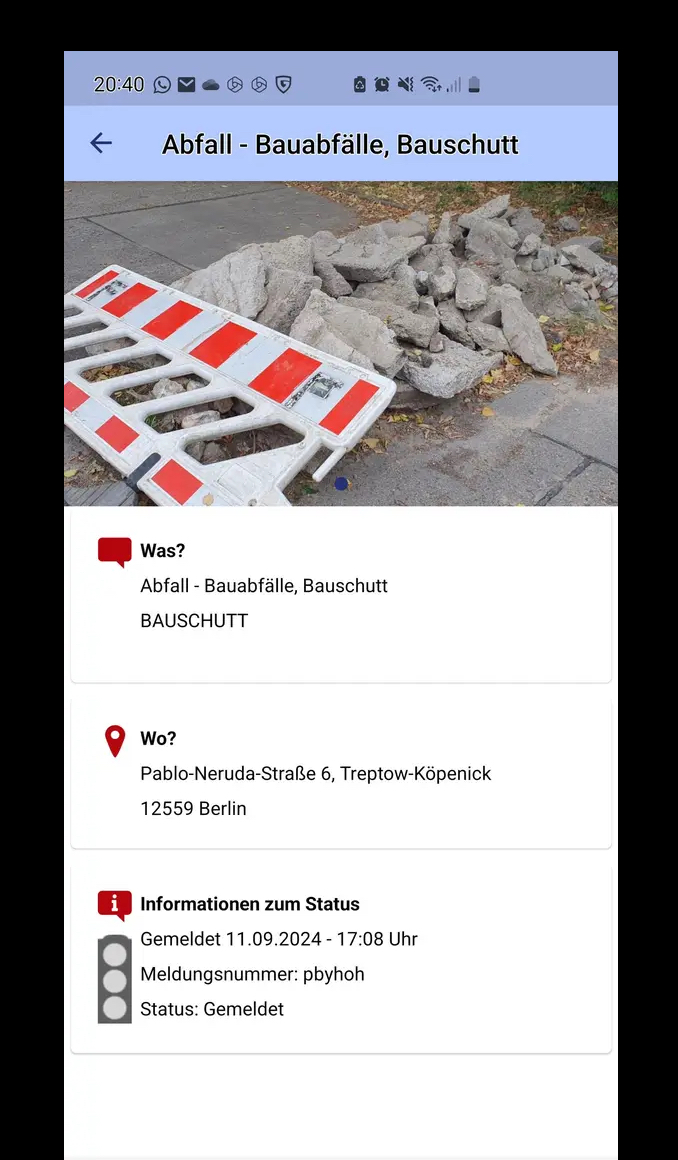Open the Bauschutt report photo
This screenshot has height=1160, width=678.
(x=340, y=343)
